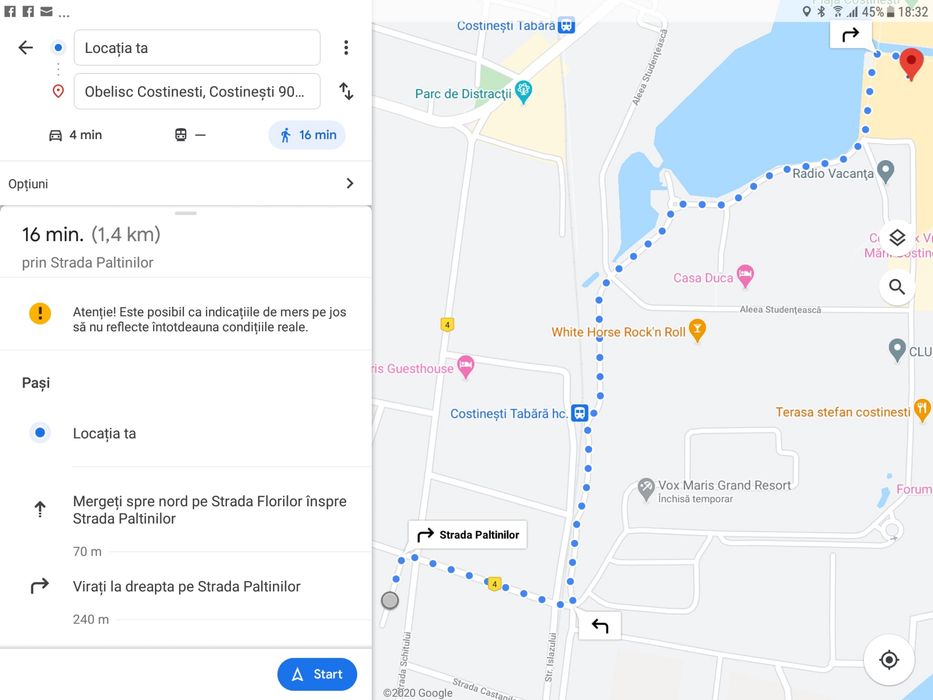This screenshot has height=700, width=933.
Task: Tap Vox Maris Grand Resort marker
Action: pyautogui.click(x=647, y=488)
